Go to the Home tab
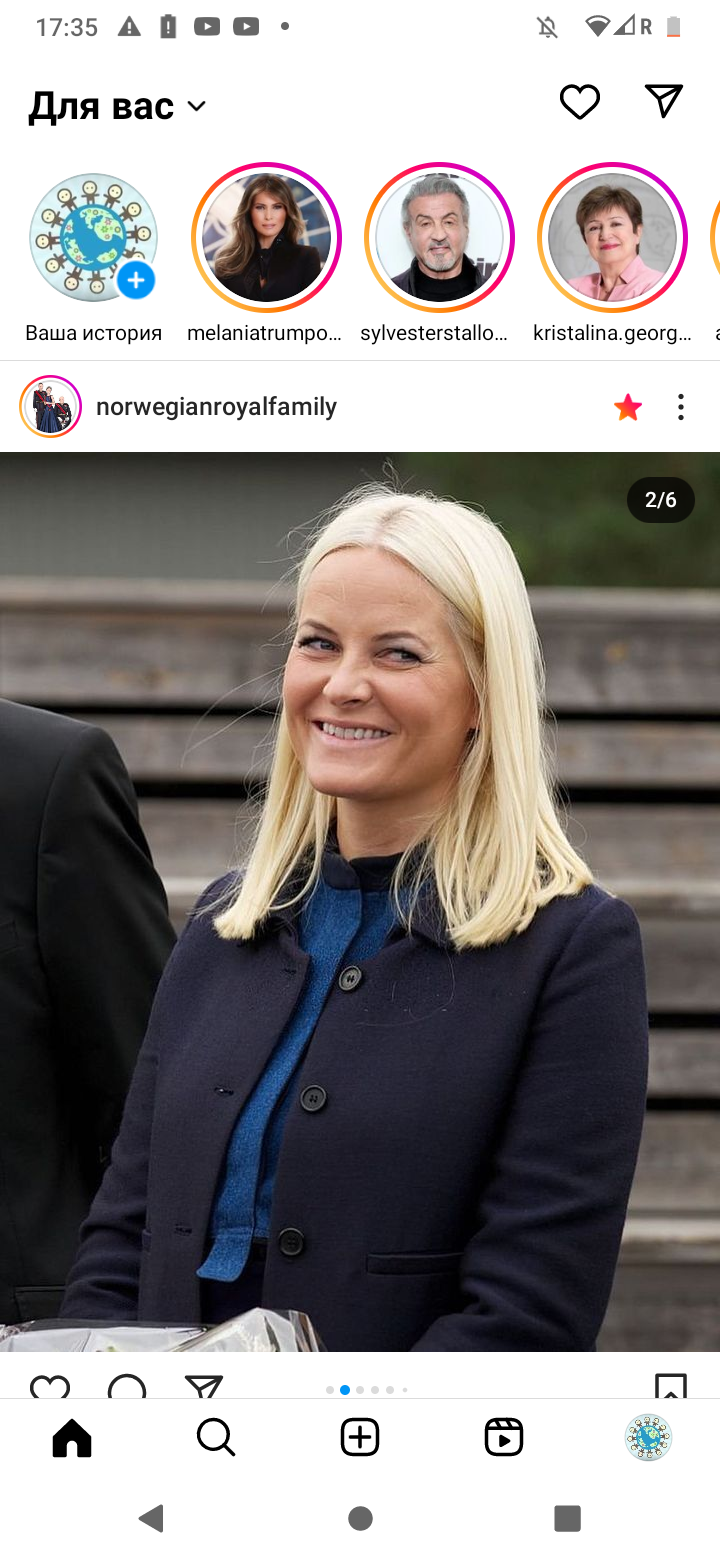The image size is (720, 1560). coord(72,1438)
